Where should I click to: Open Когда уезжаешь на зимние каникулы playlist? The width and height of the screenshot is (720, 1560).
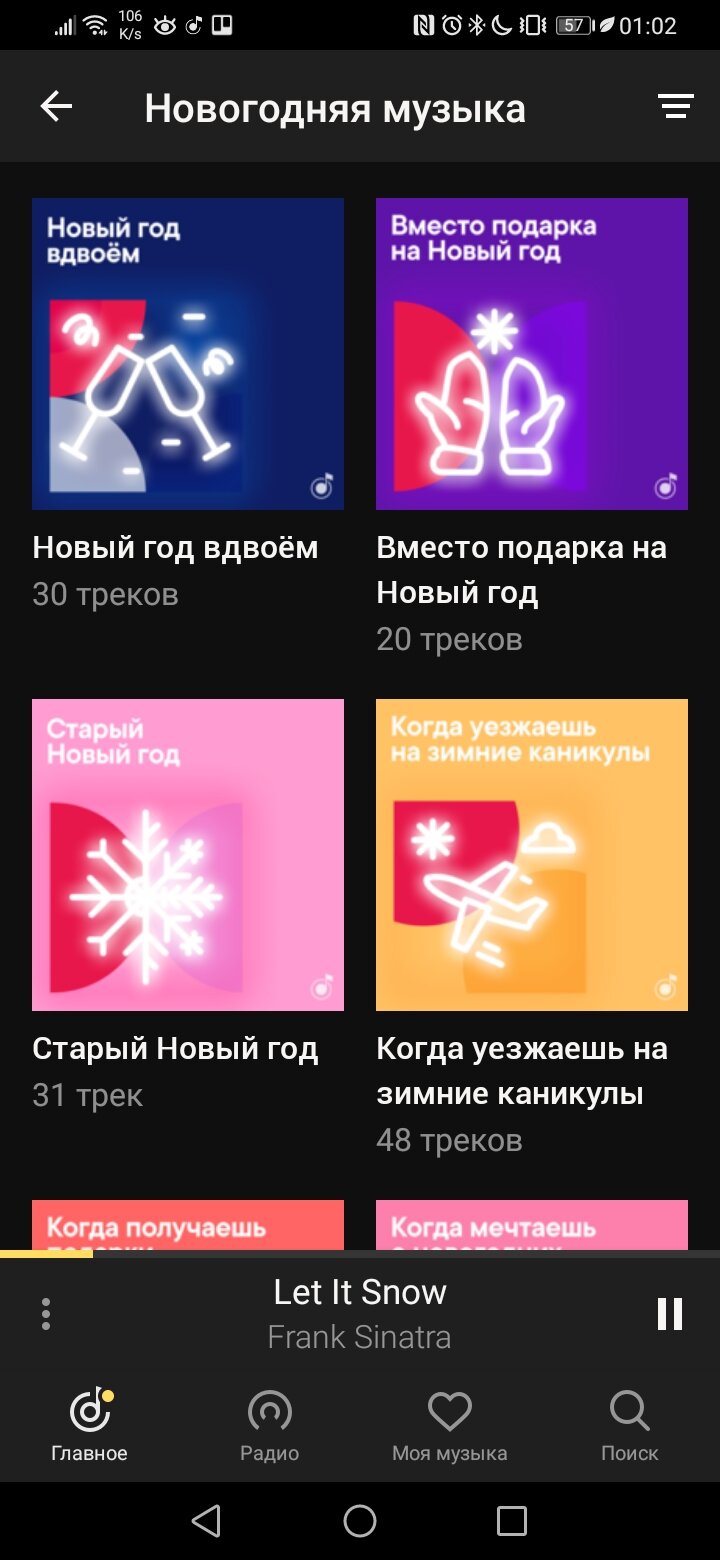(x=532, y=855)
